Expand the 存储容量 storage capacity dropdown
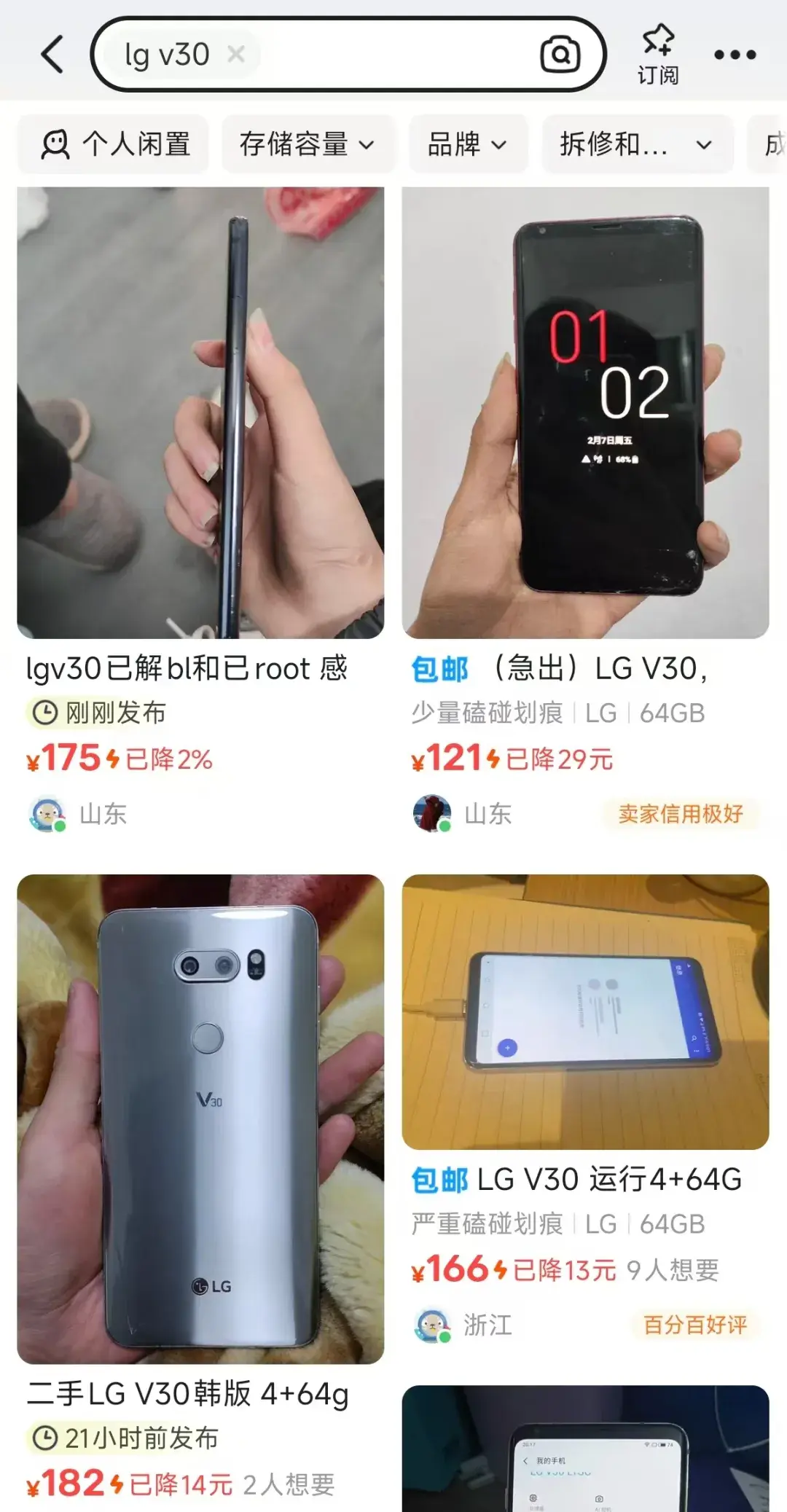 click(x=308, y=144)
